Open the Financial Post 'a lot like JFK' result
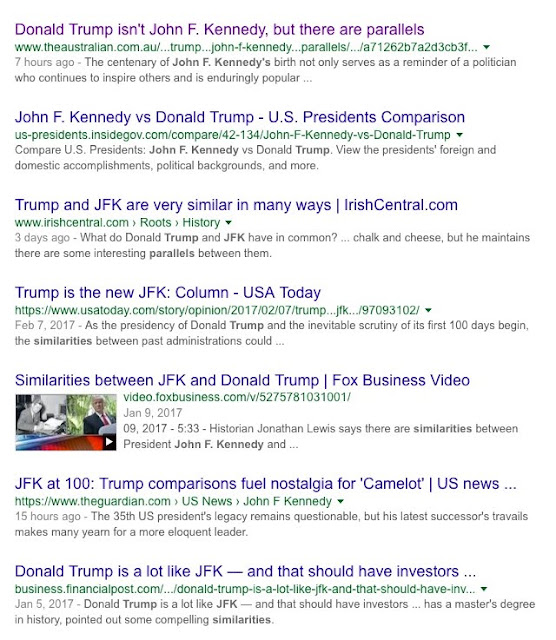Viewport: 556px width, 640px height. point(245,571)
